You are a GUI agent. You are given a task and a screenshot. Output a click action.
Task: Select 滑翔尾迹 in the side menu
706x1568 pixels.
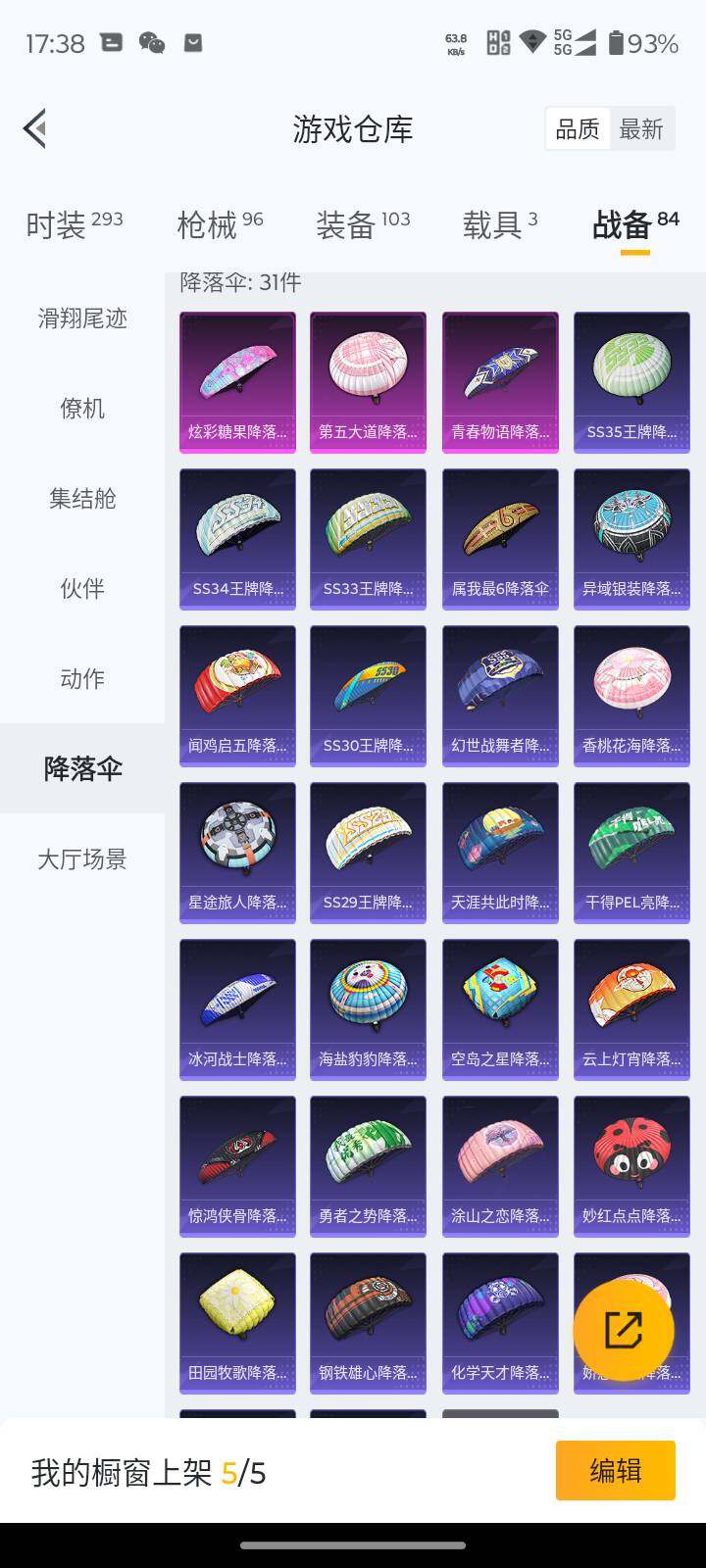(x=82, y=318)
